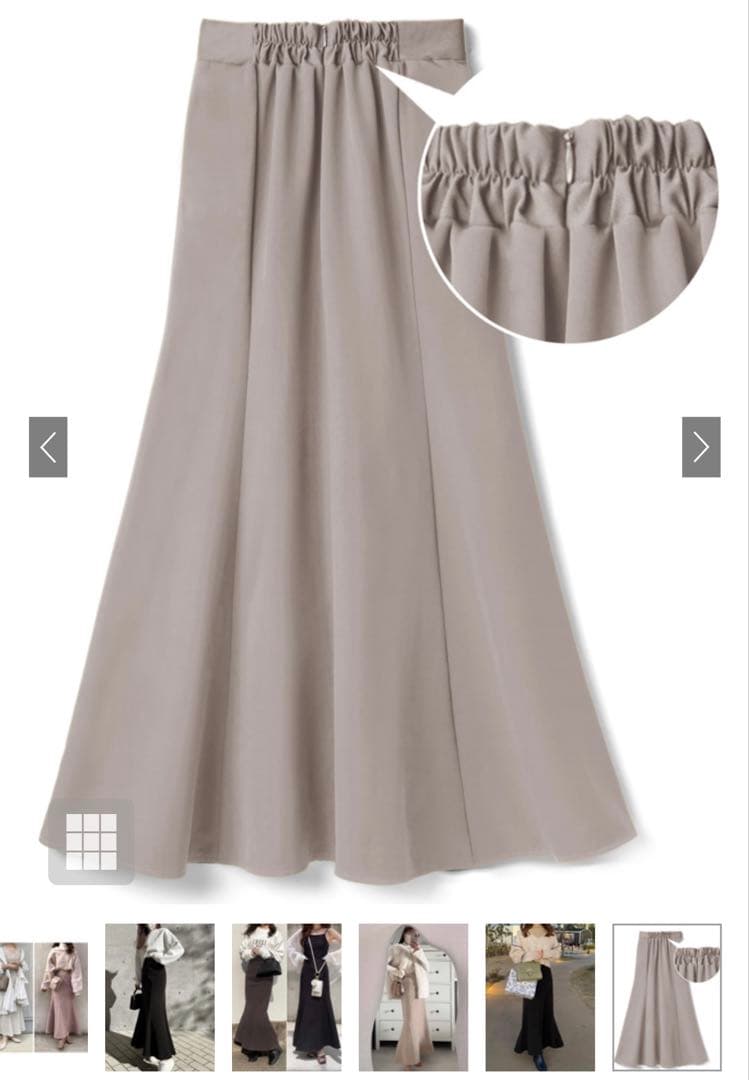Select the pink skirt outfit thumbnail

pos(43,997)
